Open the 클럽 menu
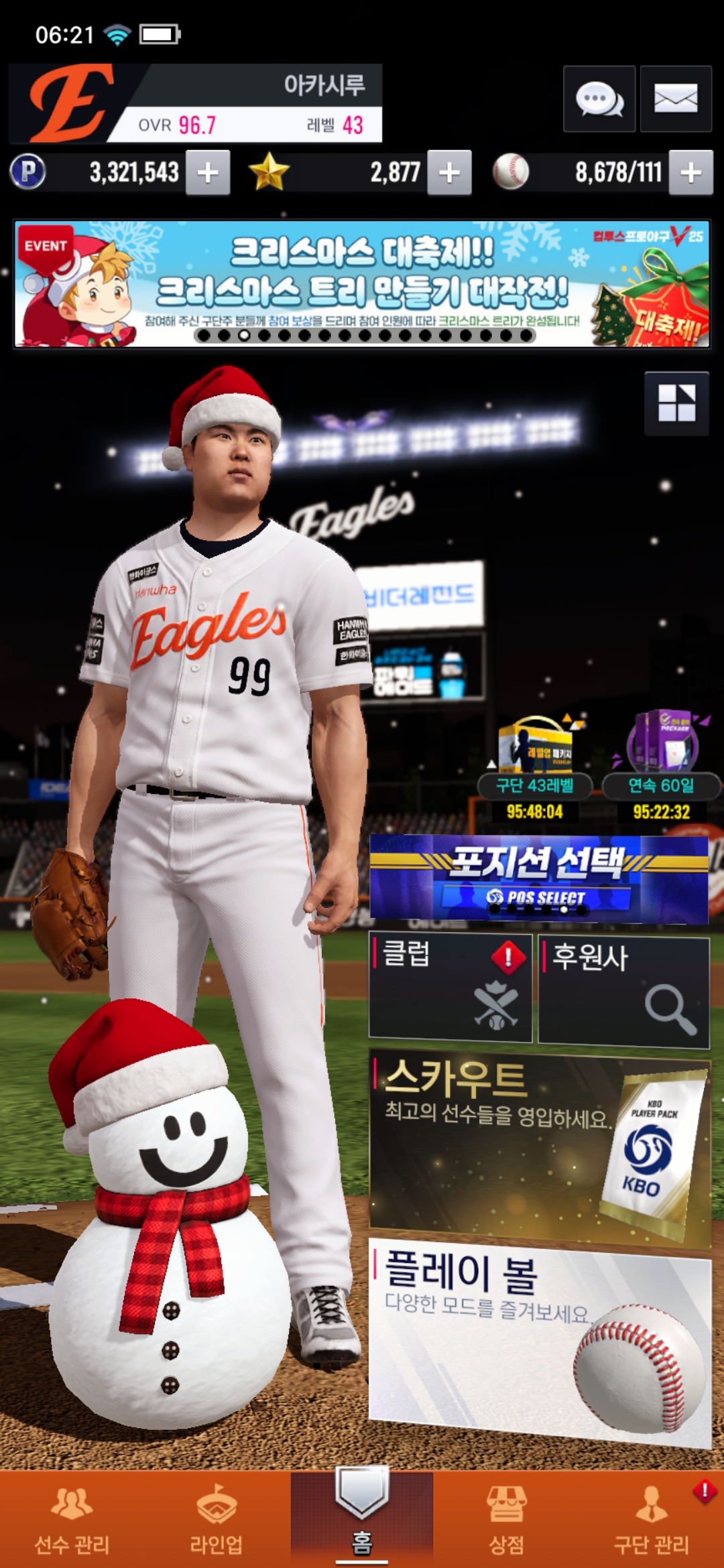Image resolution: width=724 pixels, height=1568 pixels. tap(450, 988)
